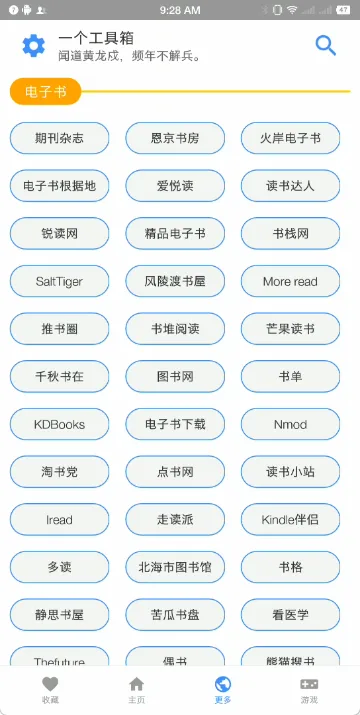Select 爱悦读
The height and width of the screenshot is (715, 360).
click(175, 186)
